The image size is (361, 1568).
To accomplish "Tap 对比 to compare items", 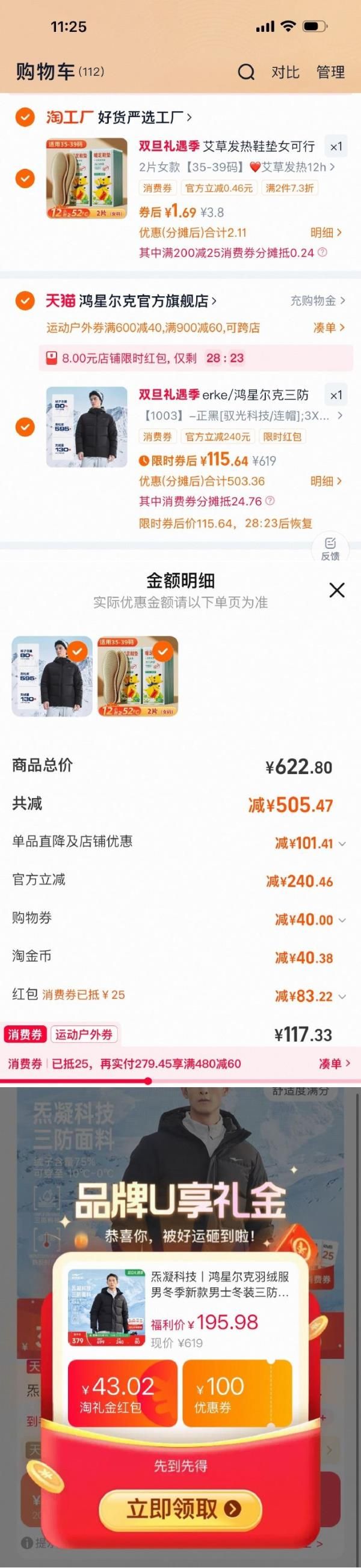I will pos(285,73).
